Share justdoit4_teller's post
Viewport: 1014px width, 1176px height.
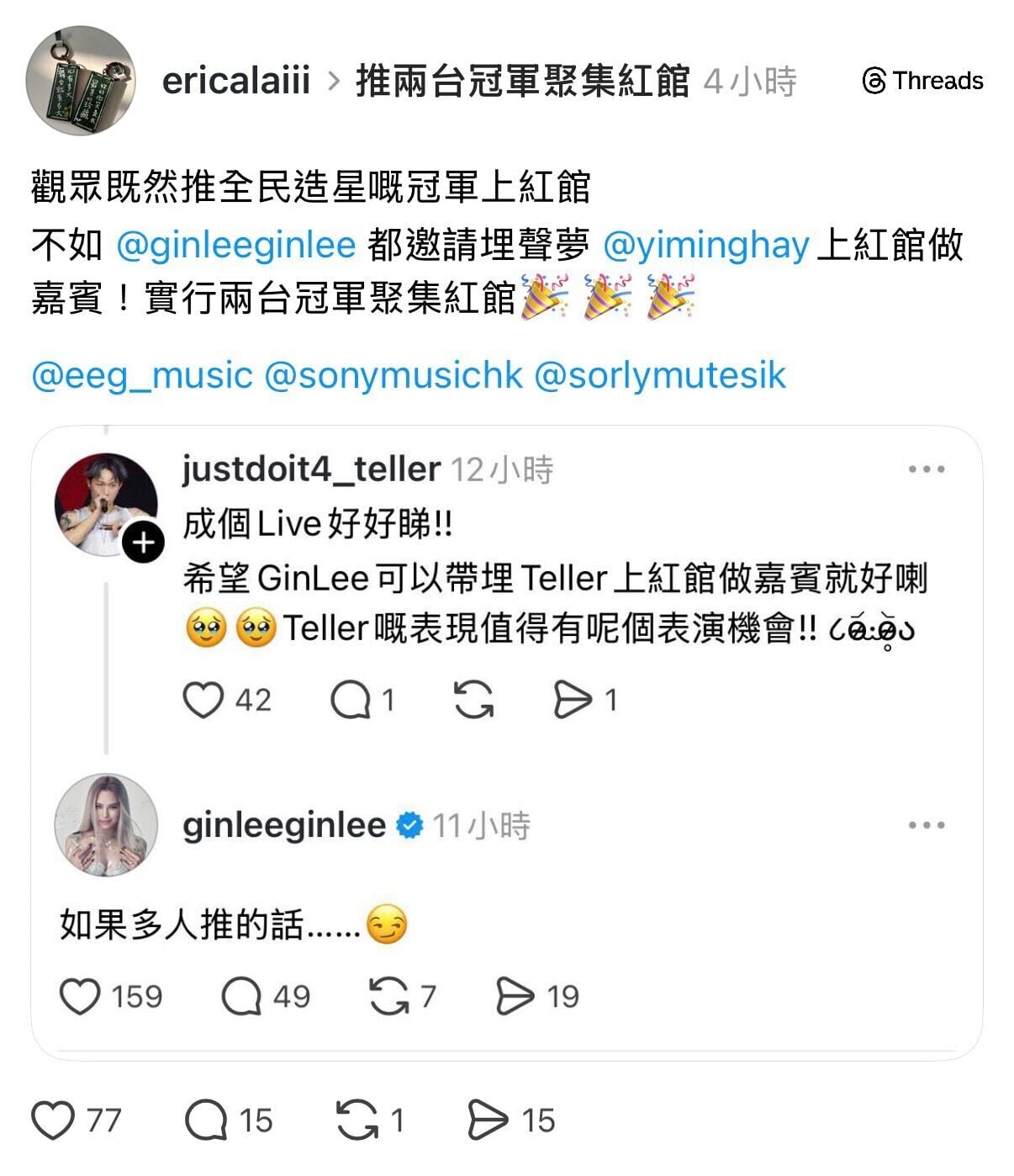coord(573,700)
